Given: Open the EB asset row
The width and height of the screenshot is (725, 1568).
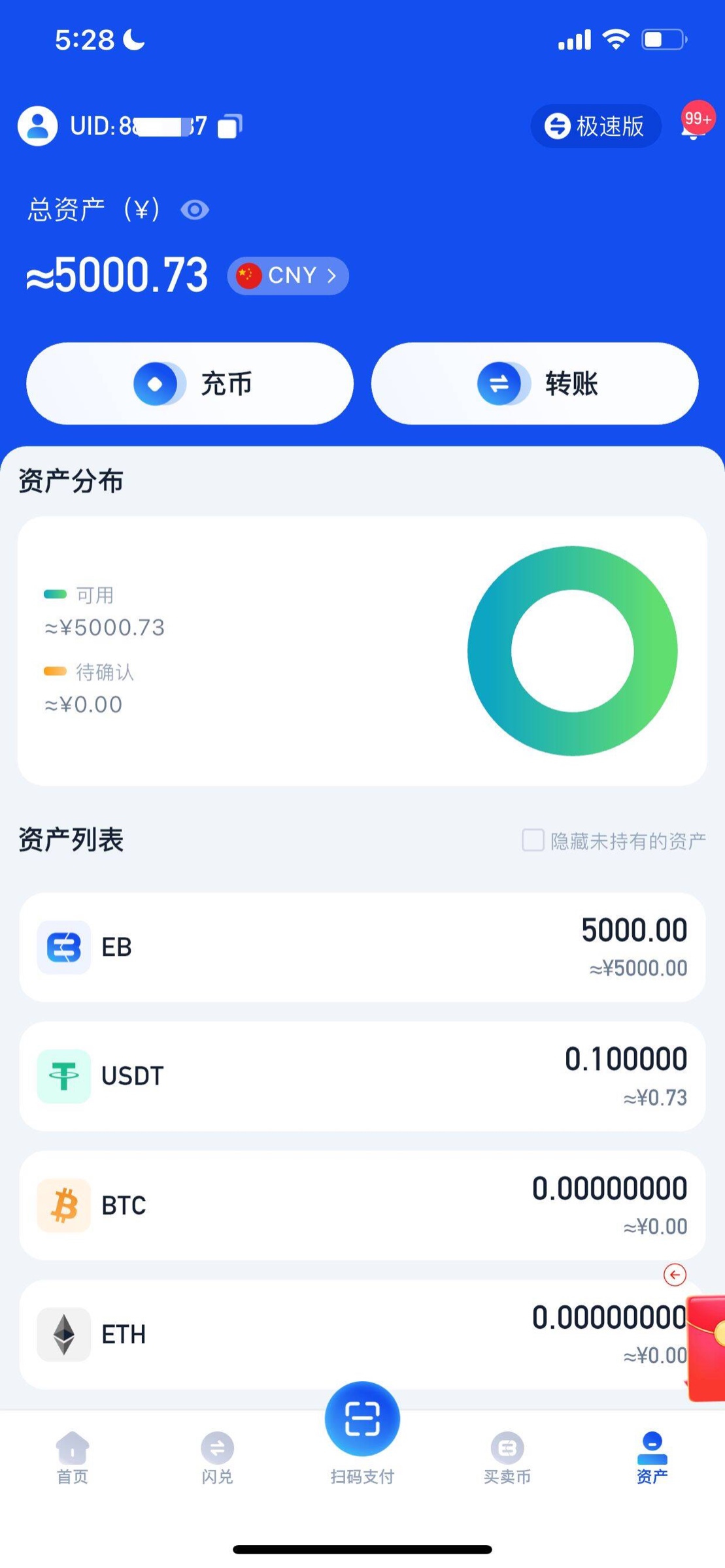Looking at the screenshot, I should pyautogui.click(x=362, y=947).
